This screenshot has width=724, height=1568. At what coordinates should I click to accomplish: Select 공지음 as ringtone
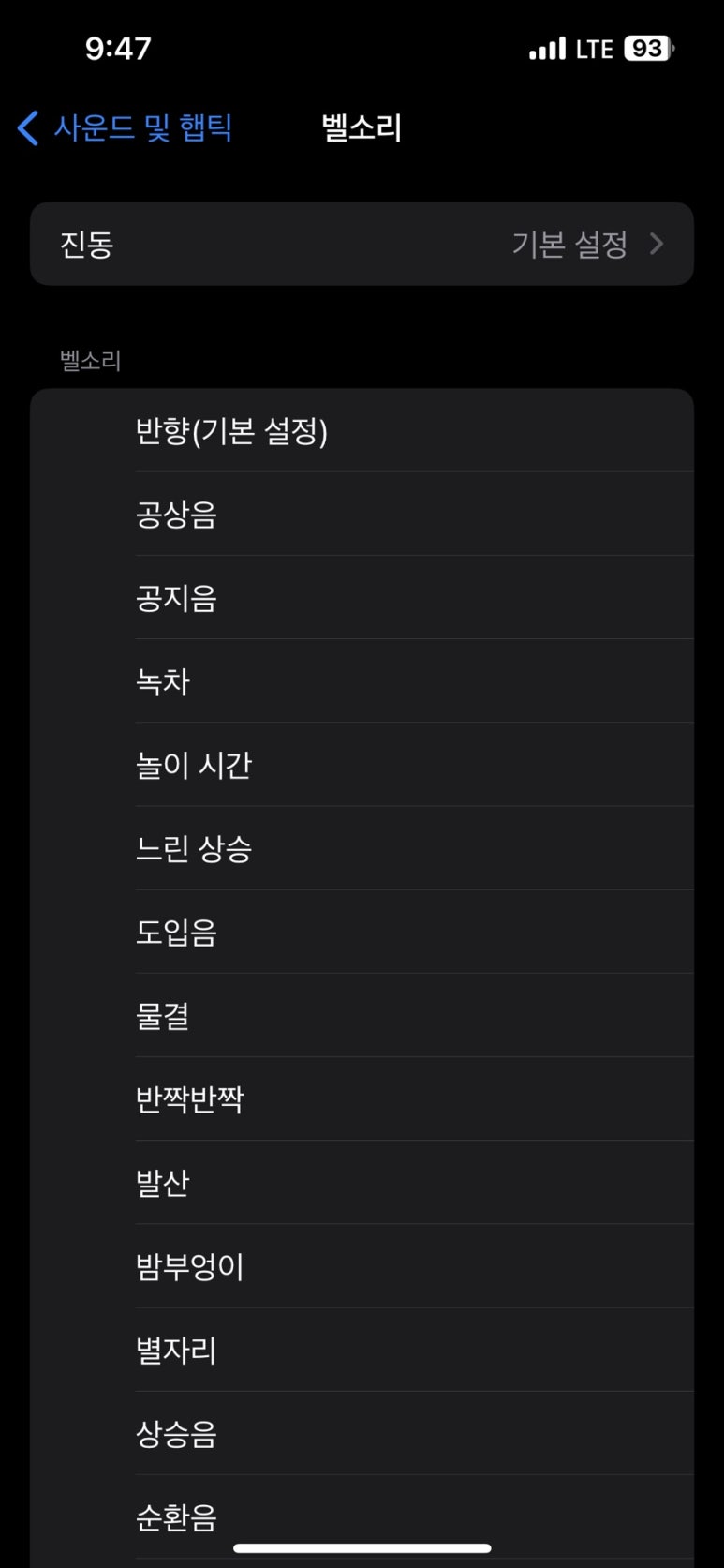point(362,598)
